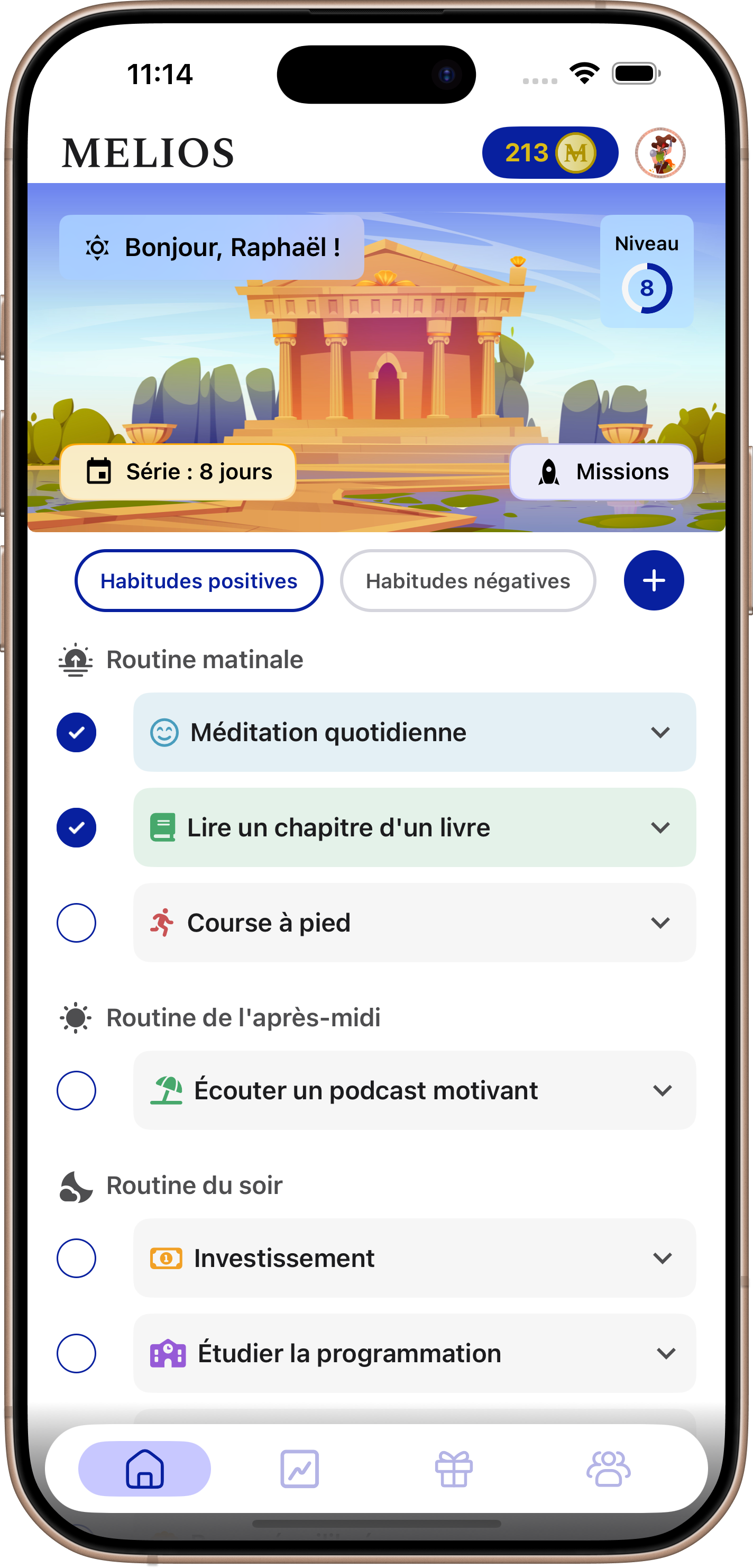Viewport: 753px width, 1568px height.
Task: Open the Niveau 8 level card
Action: 647,271
